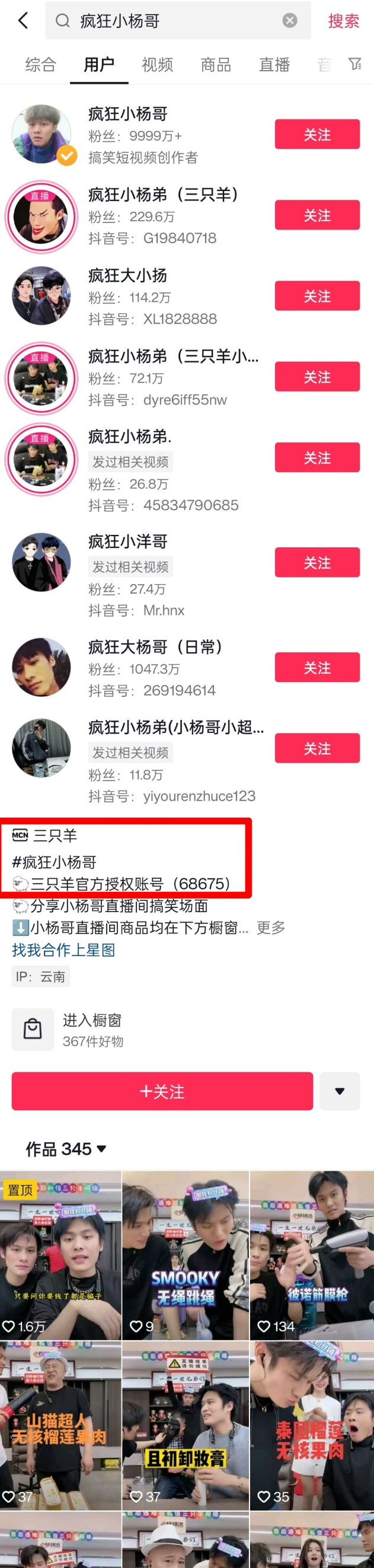
Task: Open the search box containing 疯狂小杨哥
Action: [x=170, y=21]
